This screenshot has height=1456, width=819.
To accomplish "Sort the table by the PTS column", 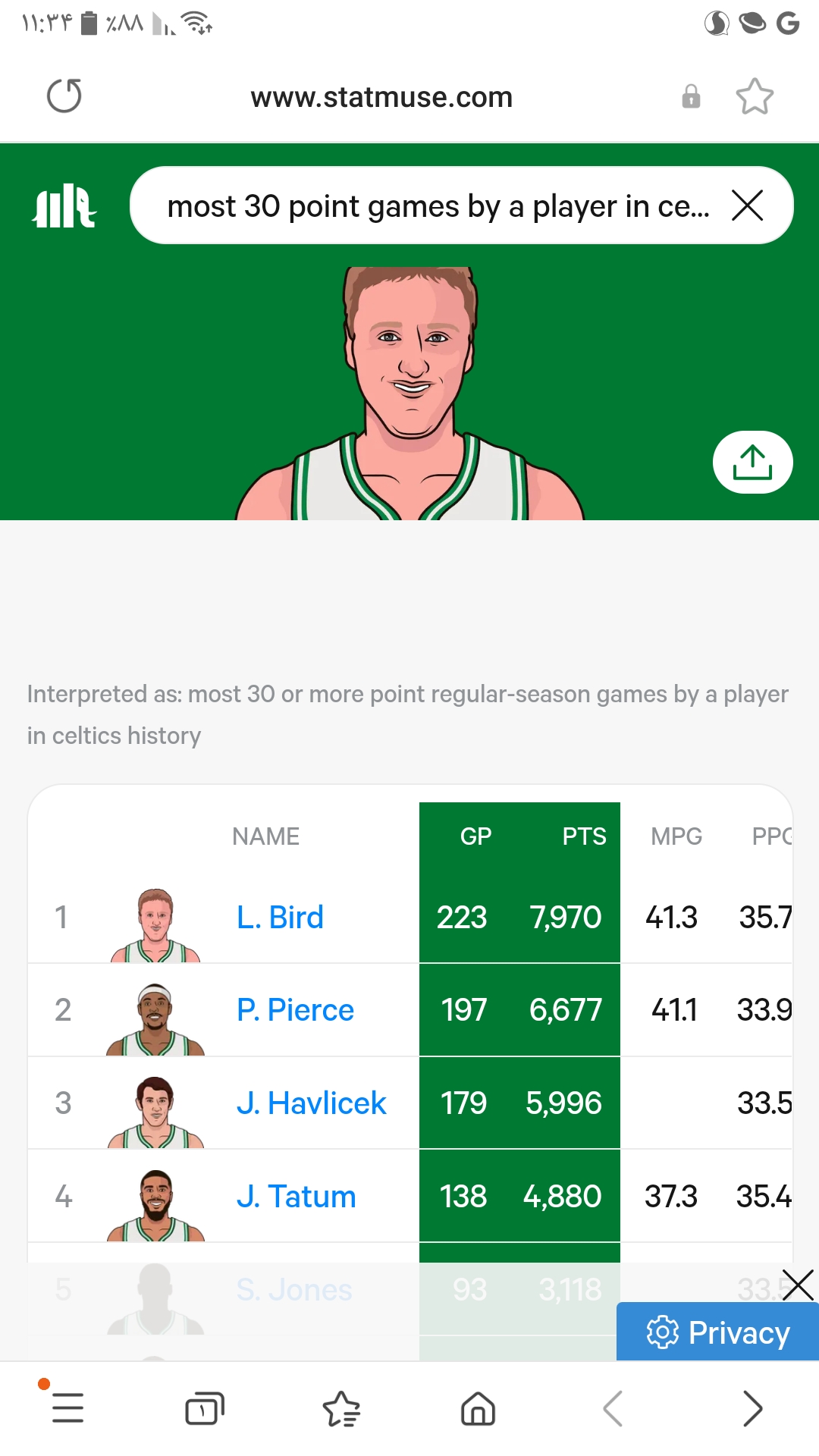I will [584, 836].
